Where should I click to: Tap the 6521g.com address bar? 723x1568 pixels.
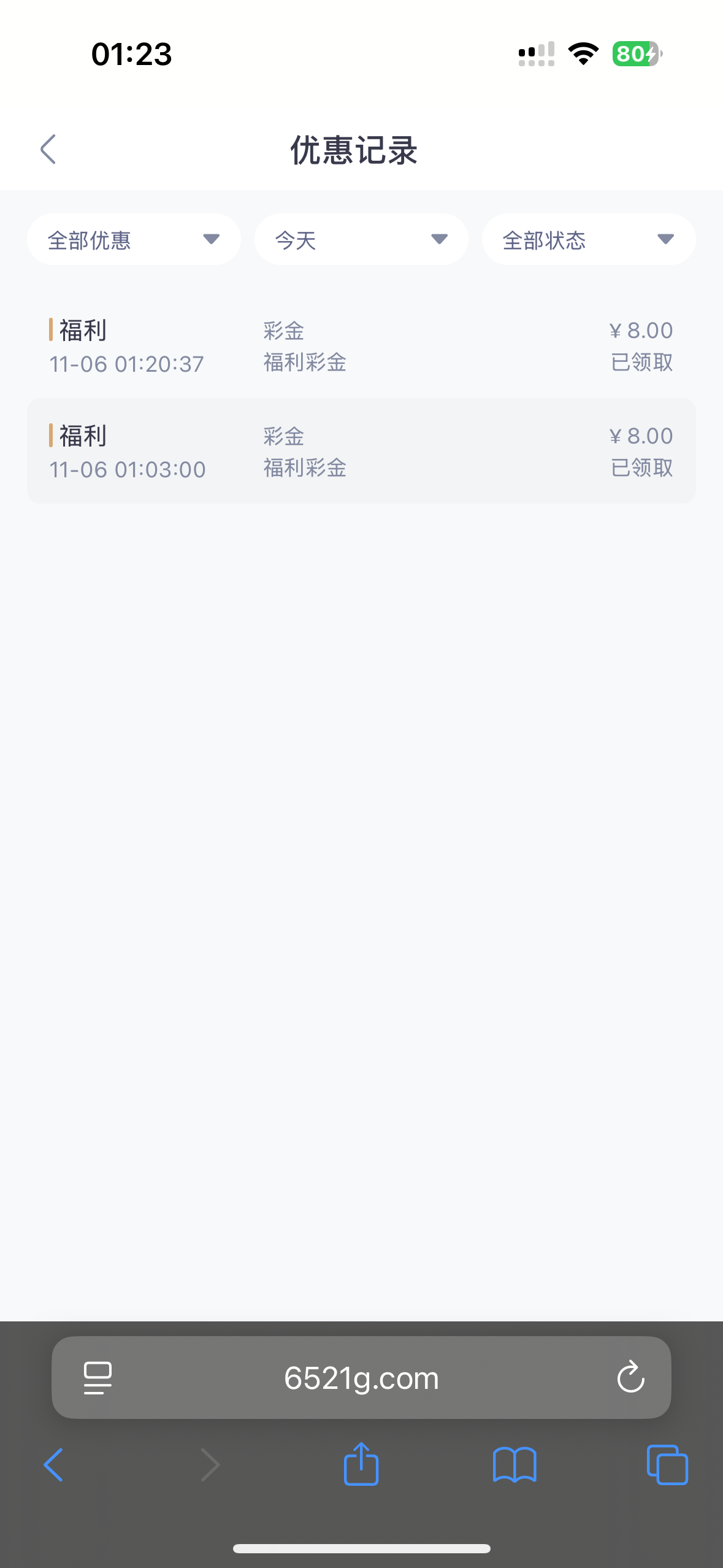pyautogui.click(x=361, y=1378)
